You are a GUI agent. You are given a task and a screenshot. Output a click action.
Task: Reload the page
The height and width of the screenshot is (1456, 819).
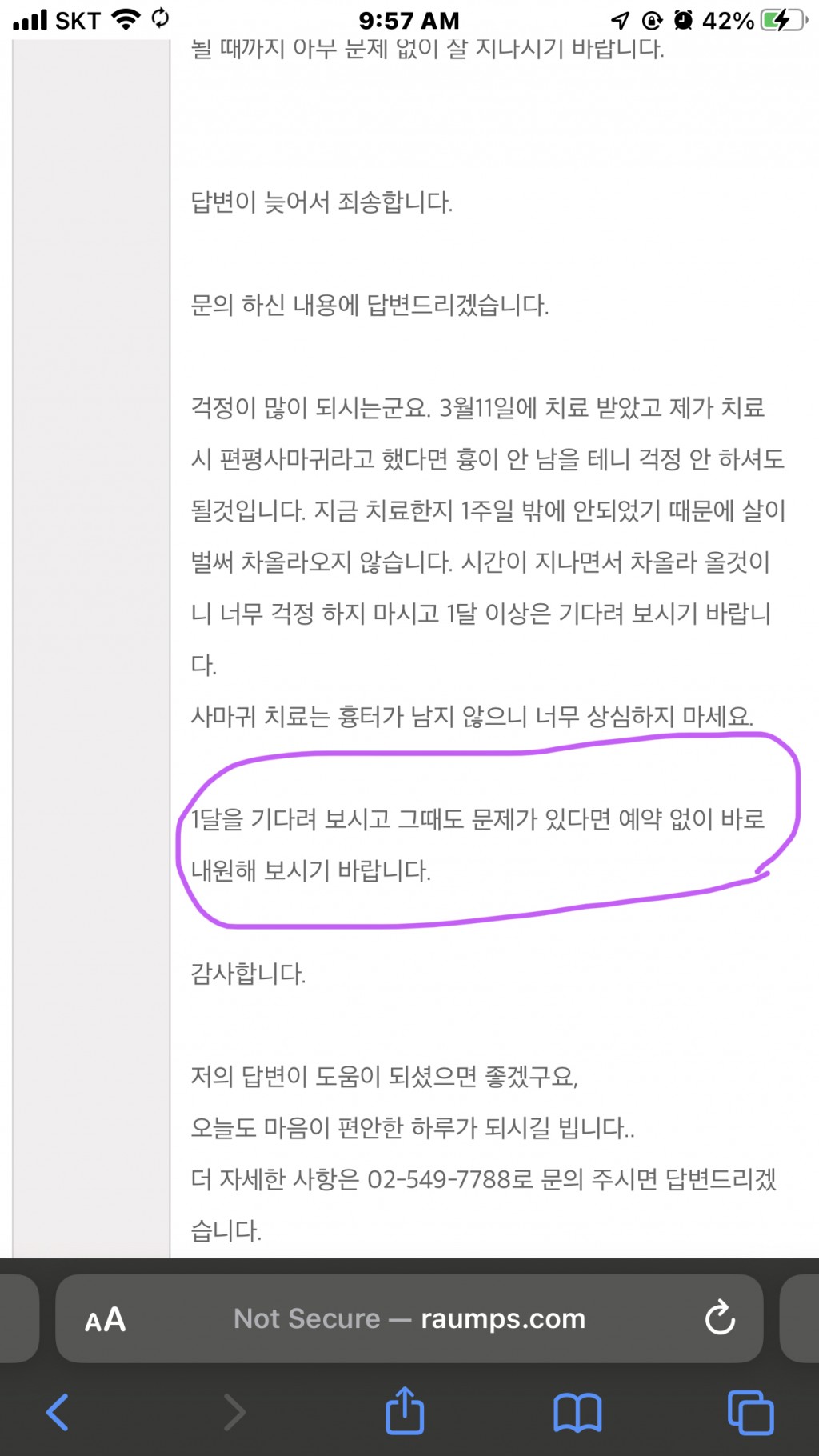pos(720,1318)
